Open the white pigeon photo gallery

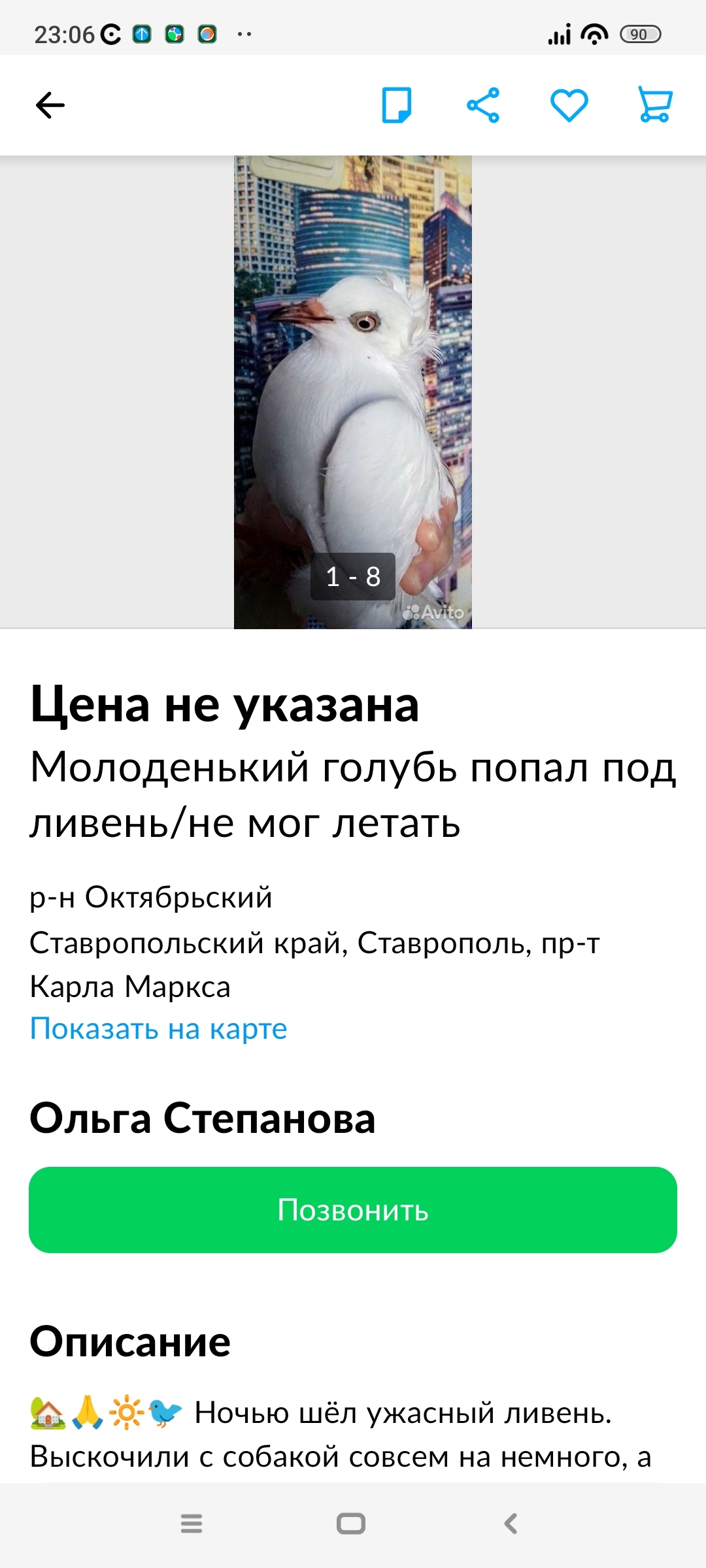tap(353, 392)
